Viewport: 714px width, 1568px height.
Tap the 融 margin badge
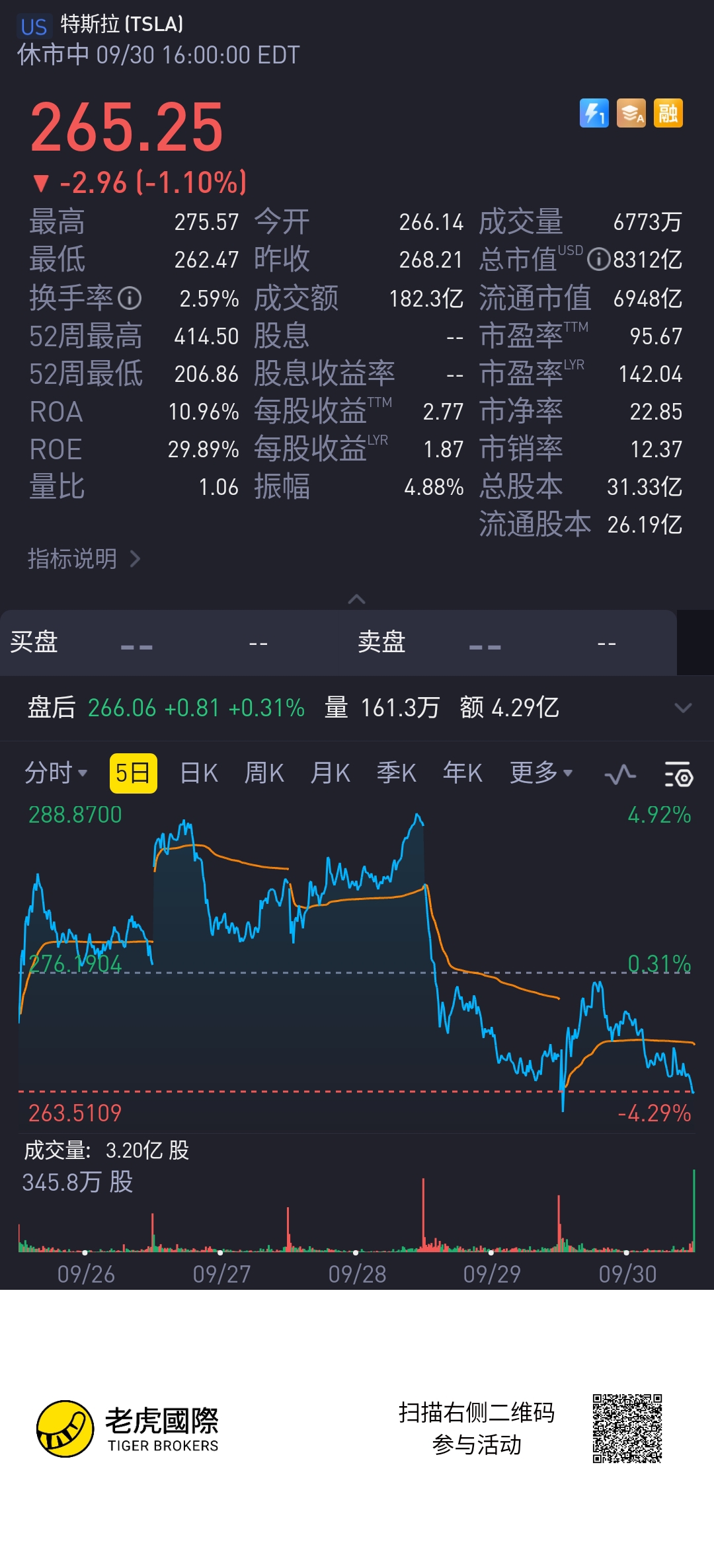[668, 113]
